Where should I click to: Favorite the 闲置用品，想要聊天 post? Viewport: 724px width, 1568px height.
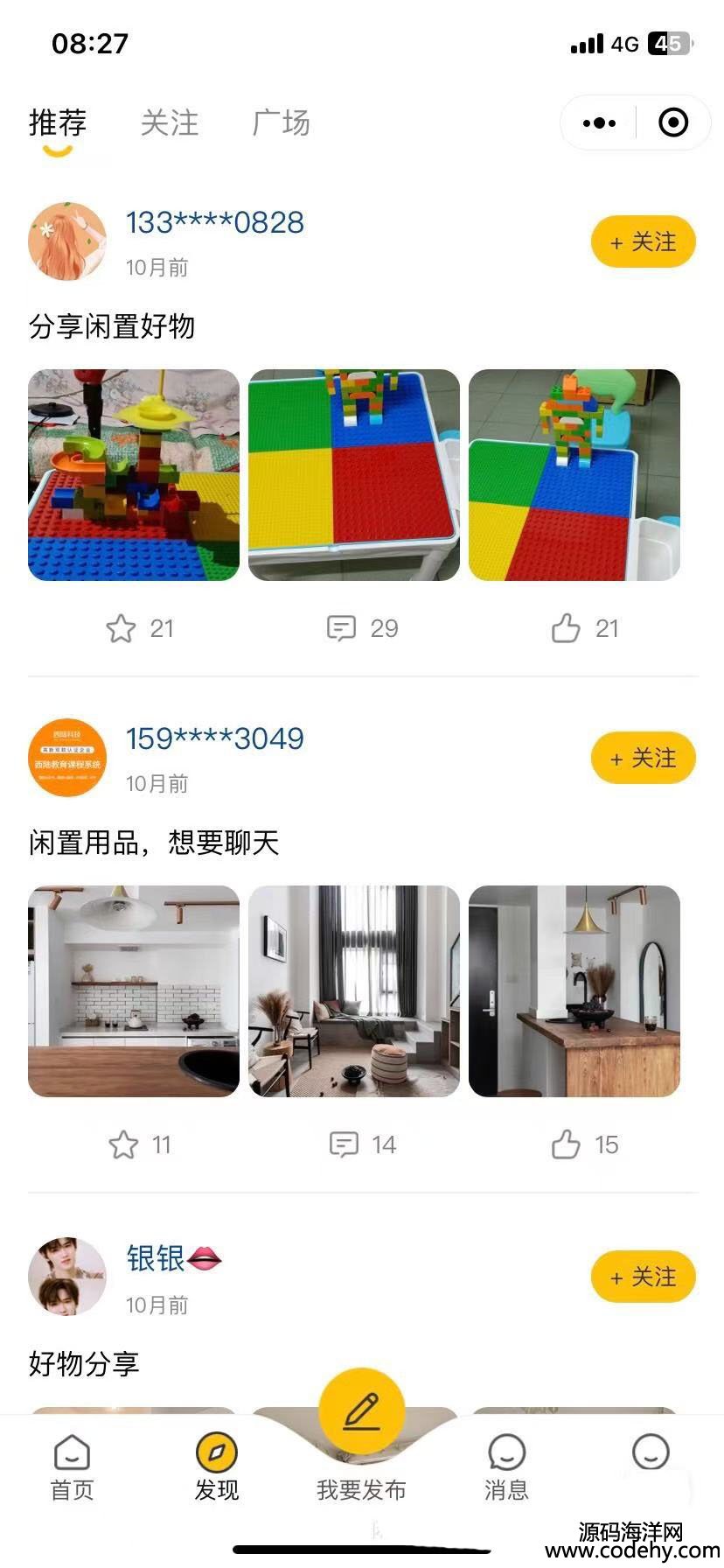(x=123, y=1144)
